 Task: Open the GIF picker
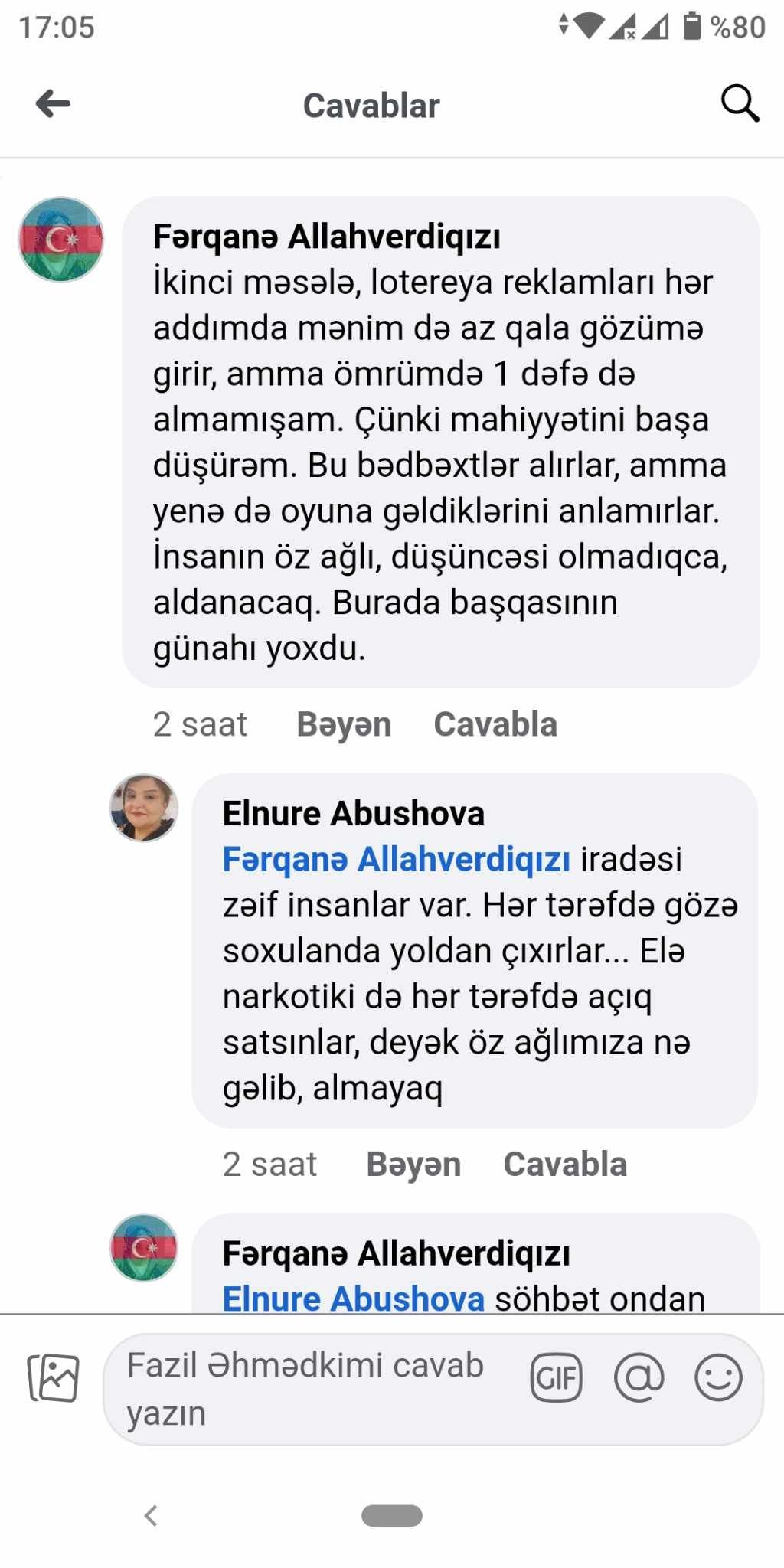pyautogui.click(x=557, y=1377)
